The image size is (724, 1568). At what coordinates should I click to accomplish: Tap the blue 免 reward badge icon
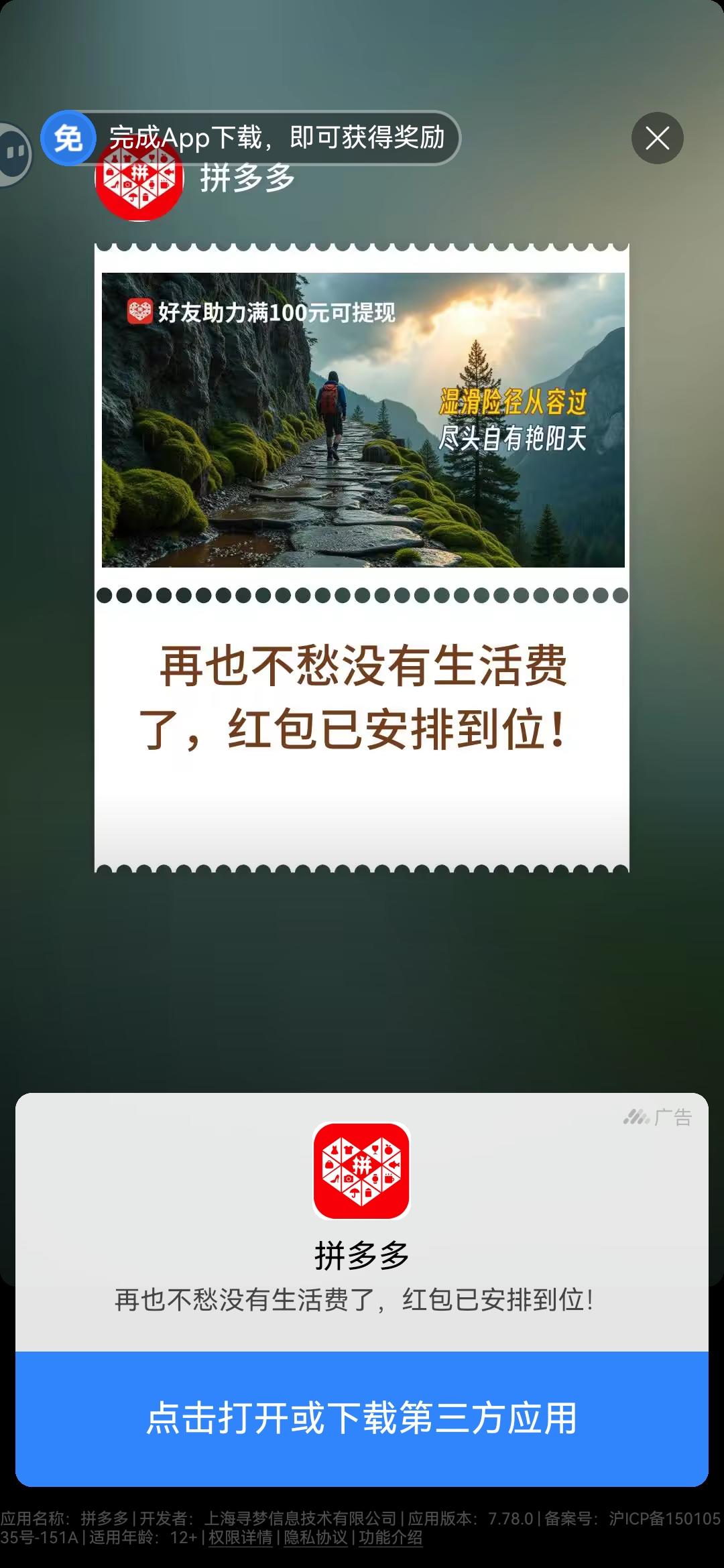pyautogui.click(x=69, y=139)
